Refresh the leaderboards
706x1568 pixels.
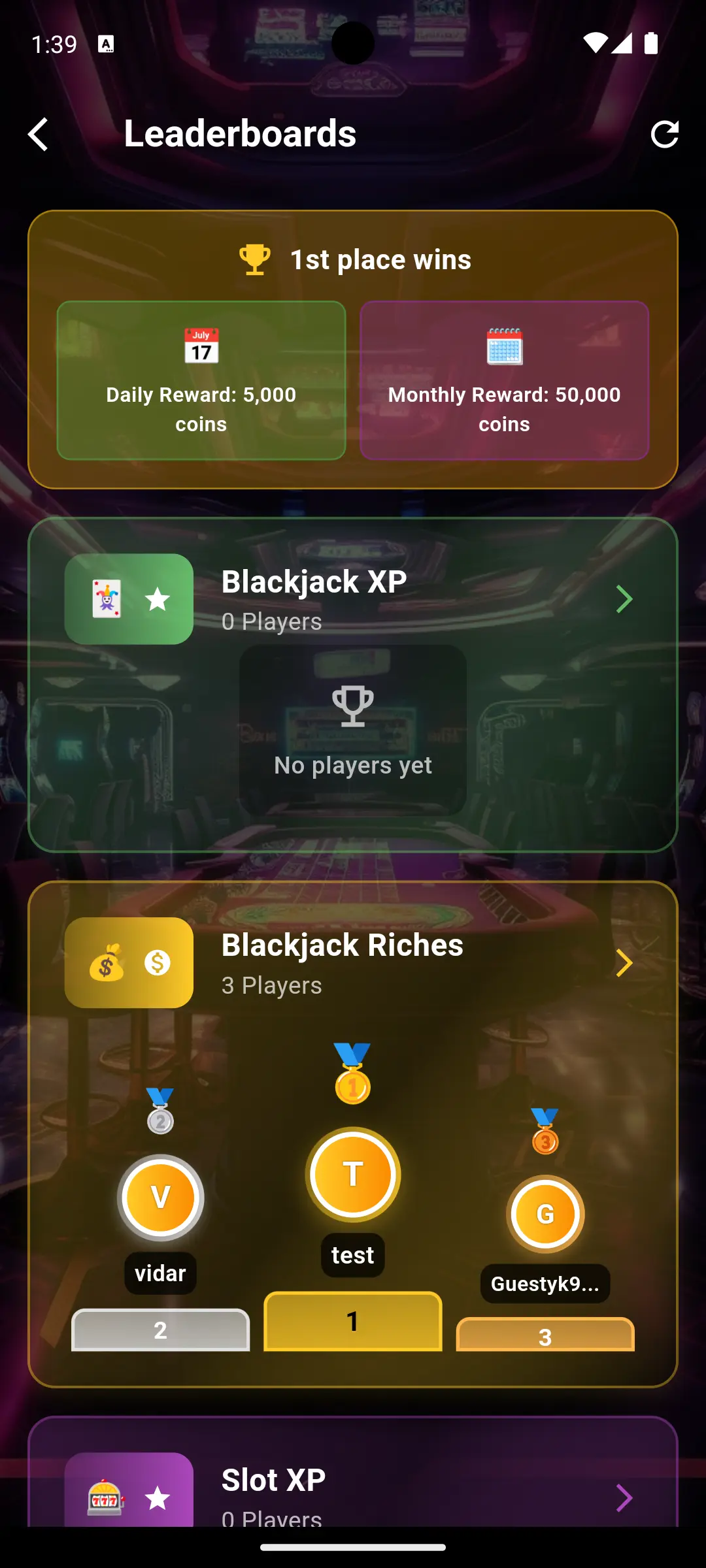665,134
